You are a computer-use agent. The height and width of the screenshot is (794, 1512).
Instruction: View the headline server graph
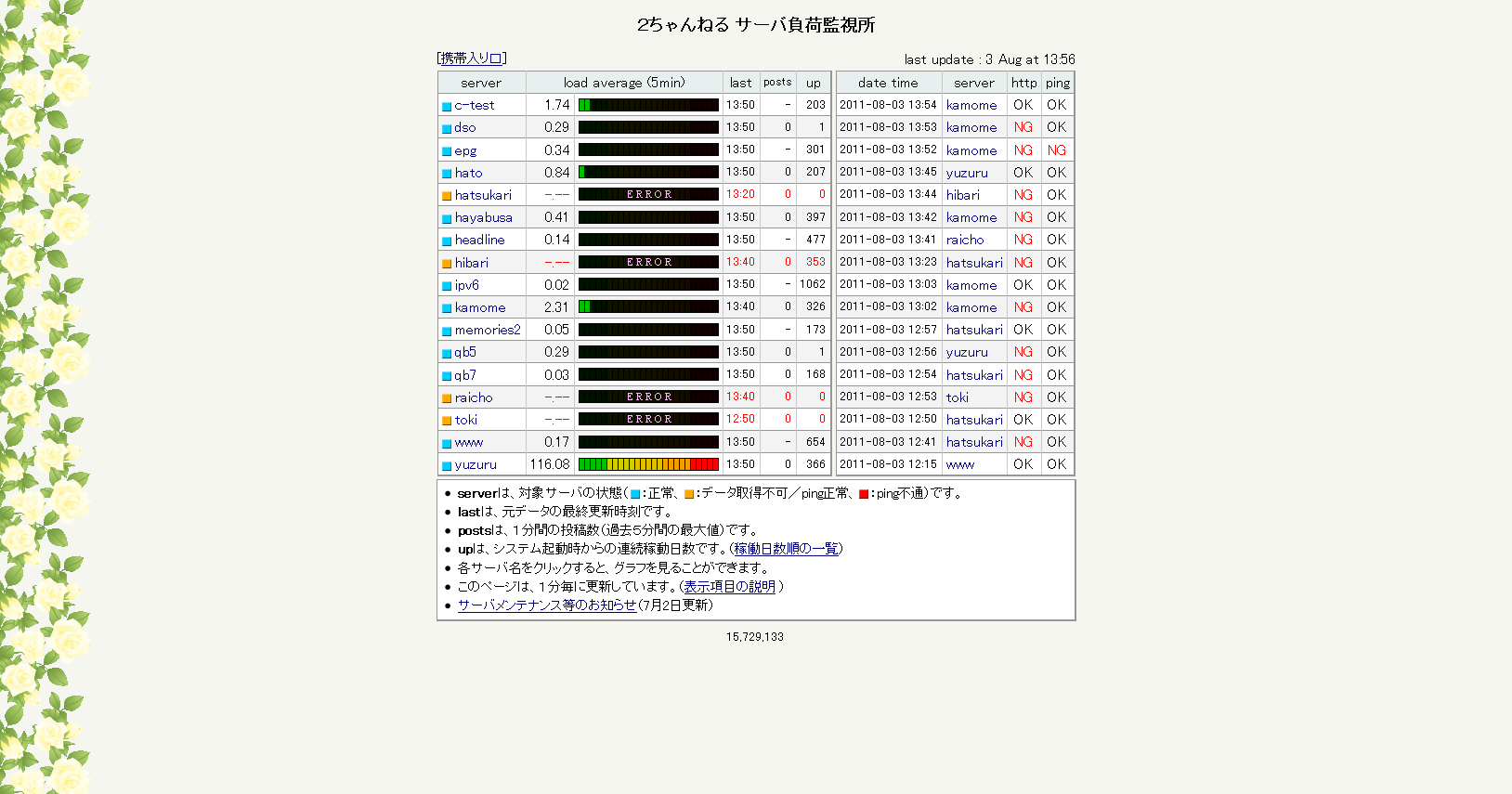coord(479,240)
